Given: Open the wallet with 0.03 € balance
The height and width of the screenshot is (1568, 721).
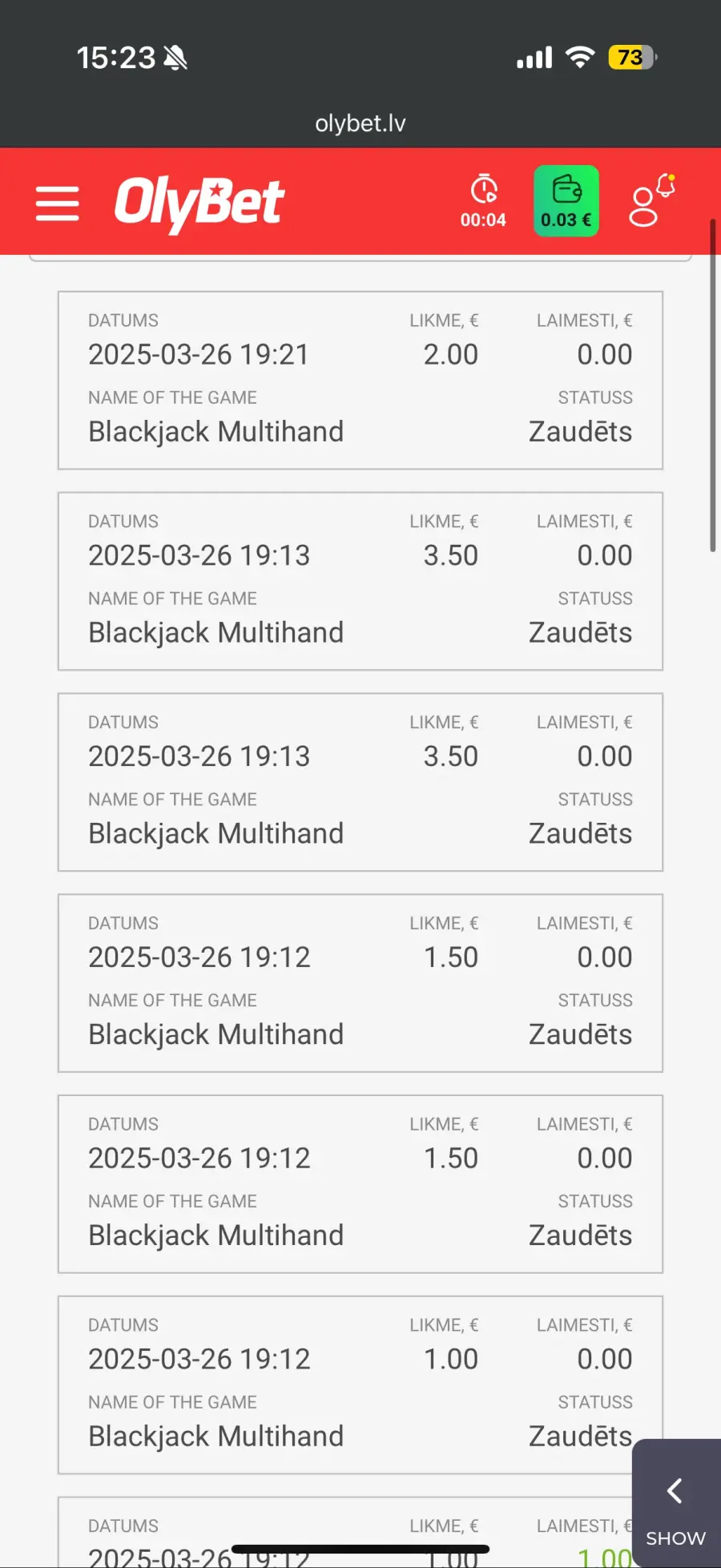Looking at the screenshot, I should (566, 201).
